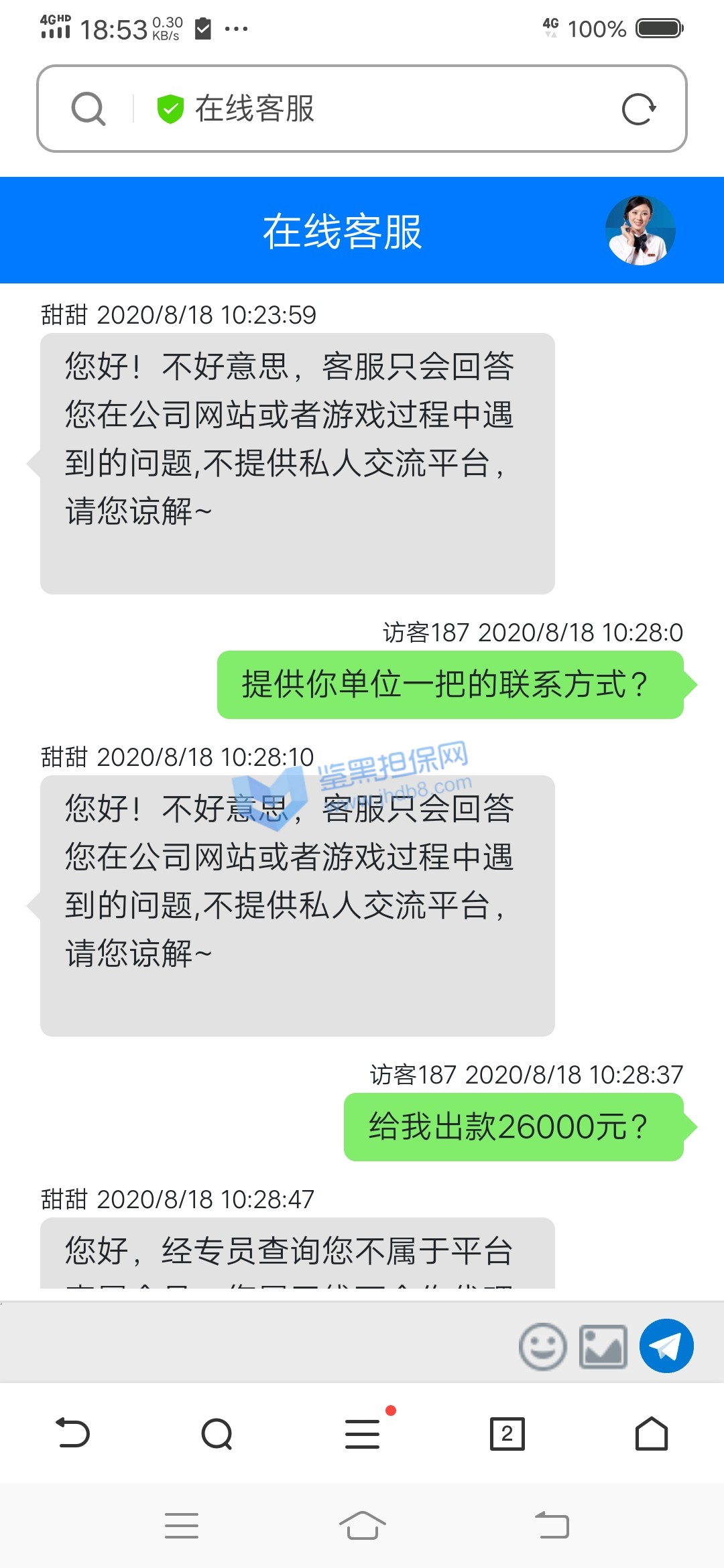
Task: Open the emoji picker
Action: pos(542,1346)
